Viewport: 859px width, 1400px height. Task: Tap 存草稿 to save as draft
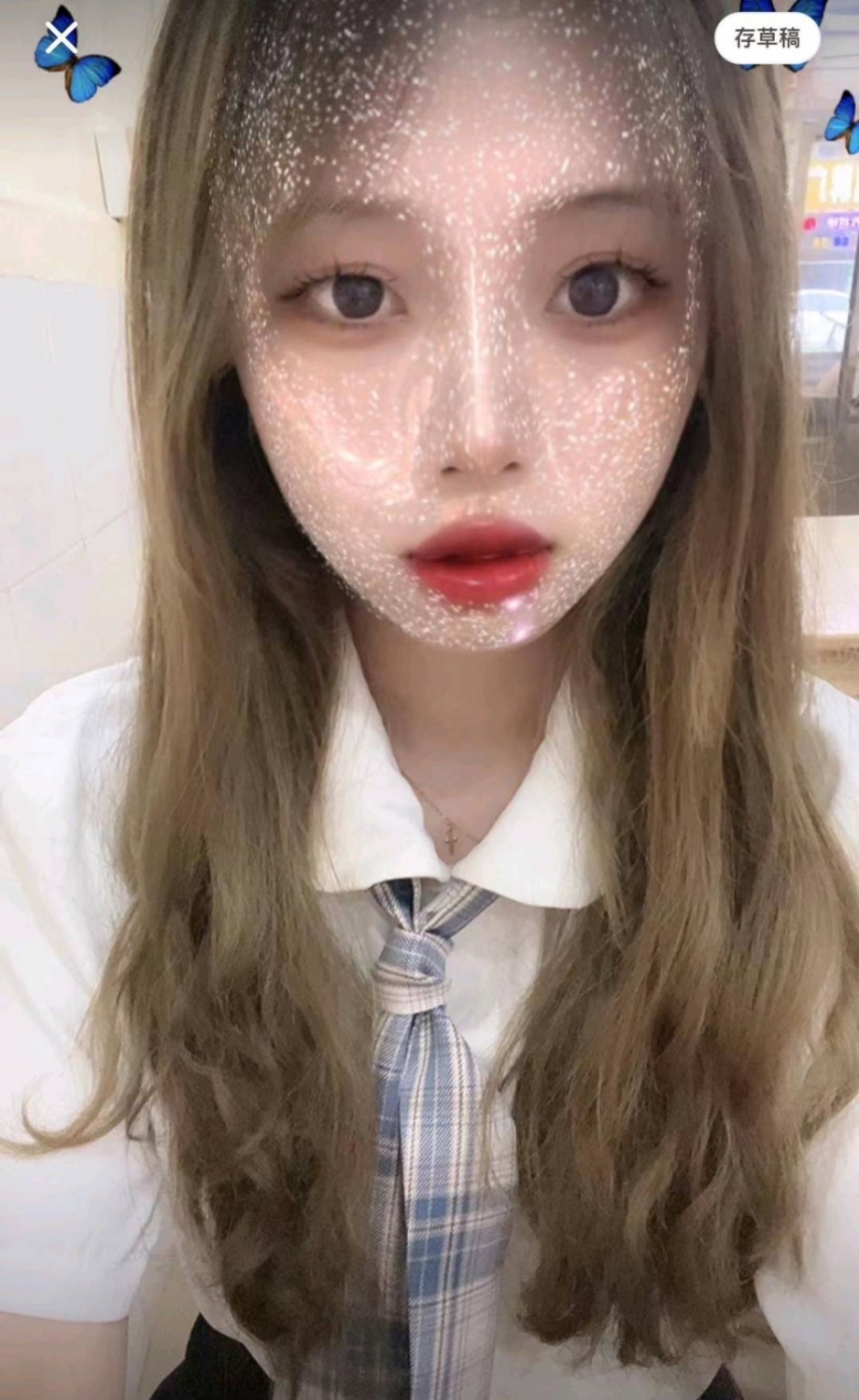pos(767,38)
